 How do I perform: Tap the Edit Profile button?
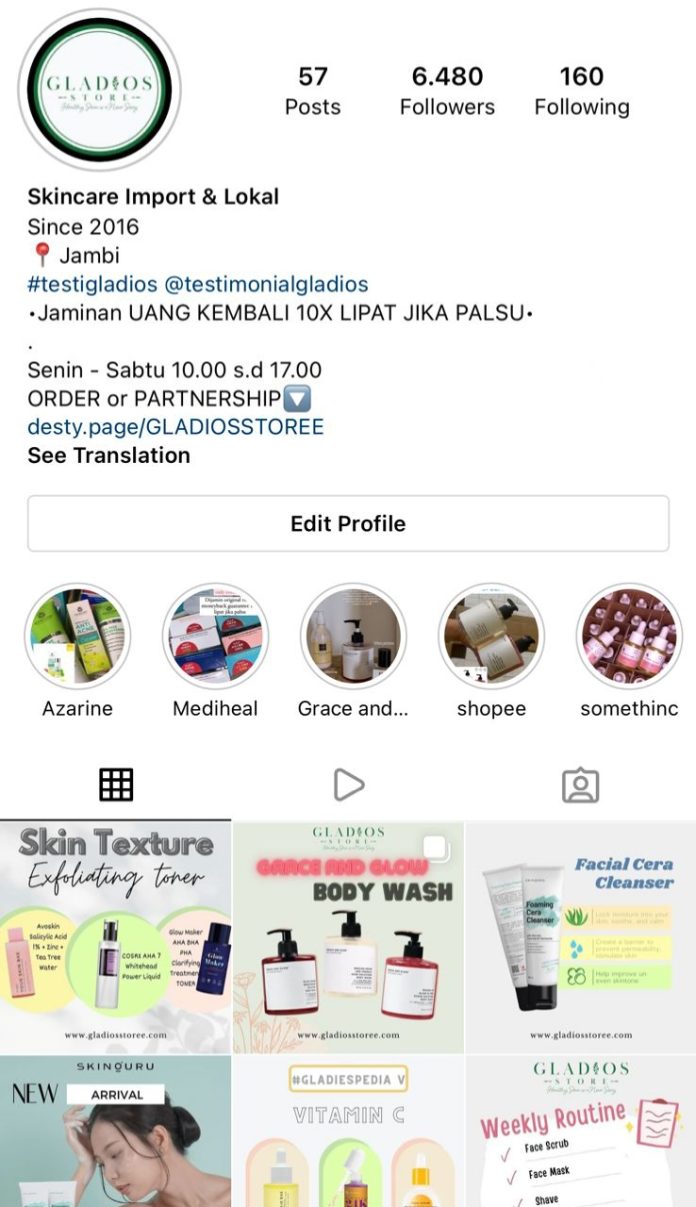coord(348,523)
